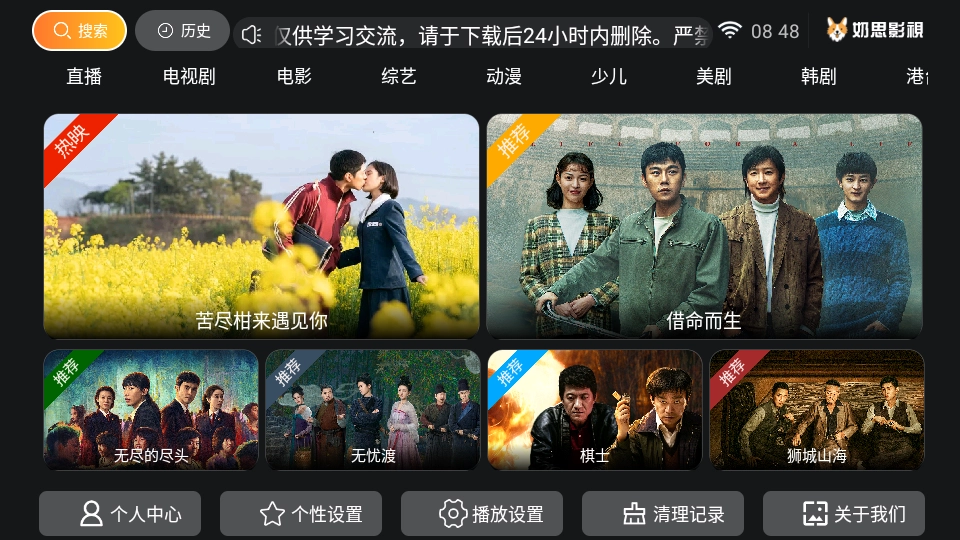Switch to the 韩剧 tab
Viewport: 960px width, 540px height.
tap(819, 76)
